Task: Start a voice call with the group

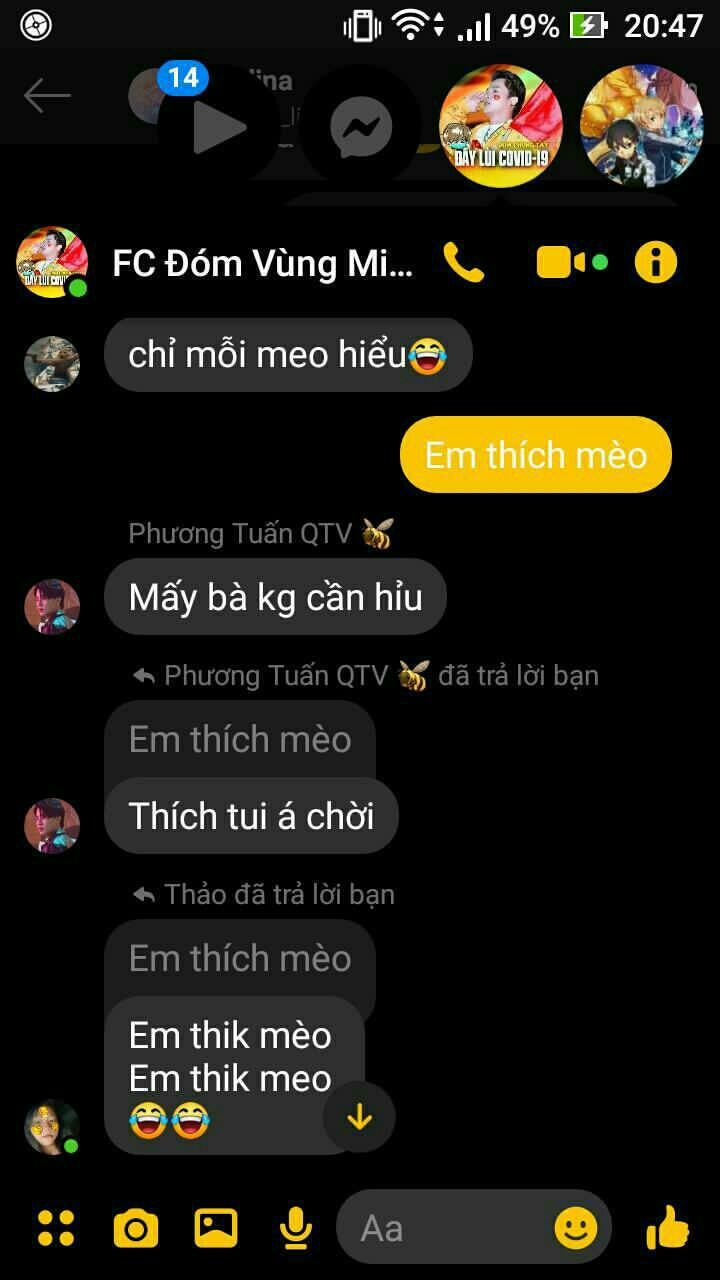Action: point(463,263)
